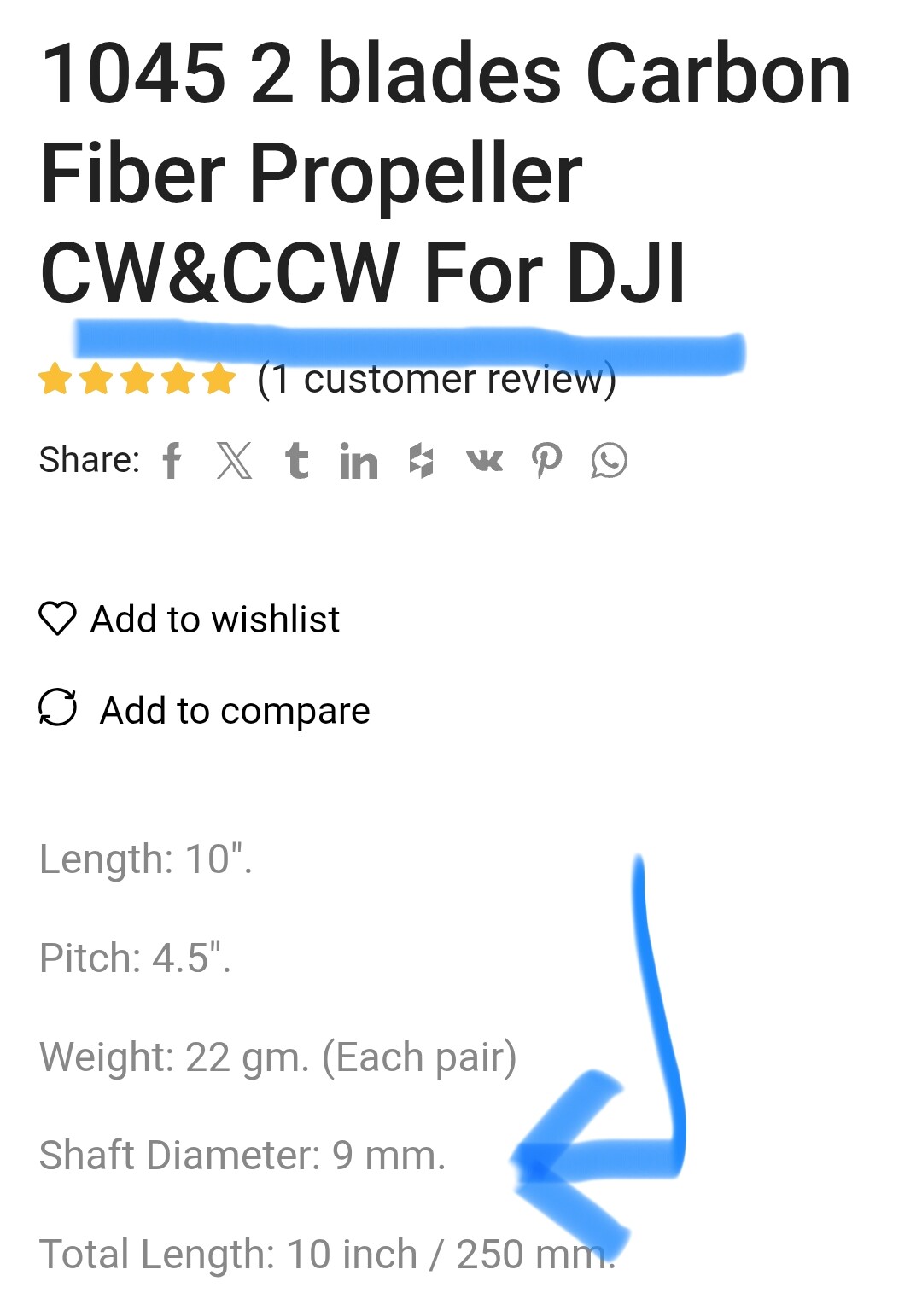922x1316 pixels.
Task: Share this propeller on Facebook
Action: tap(172, 461)
